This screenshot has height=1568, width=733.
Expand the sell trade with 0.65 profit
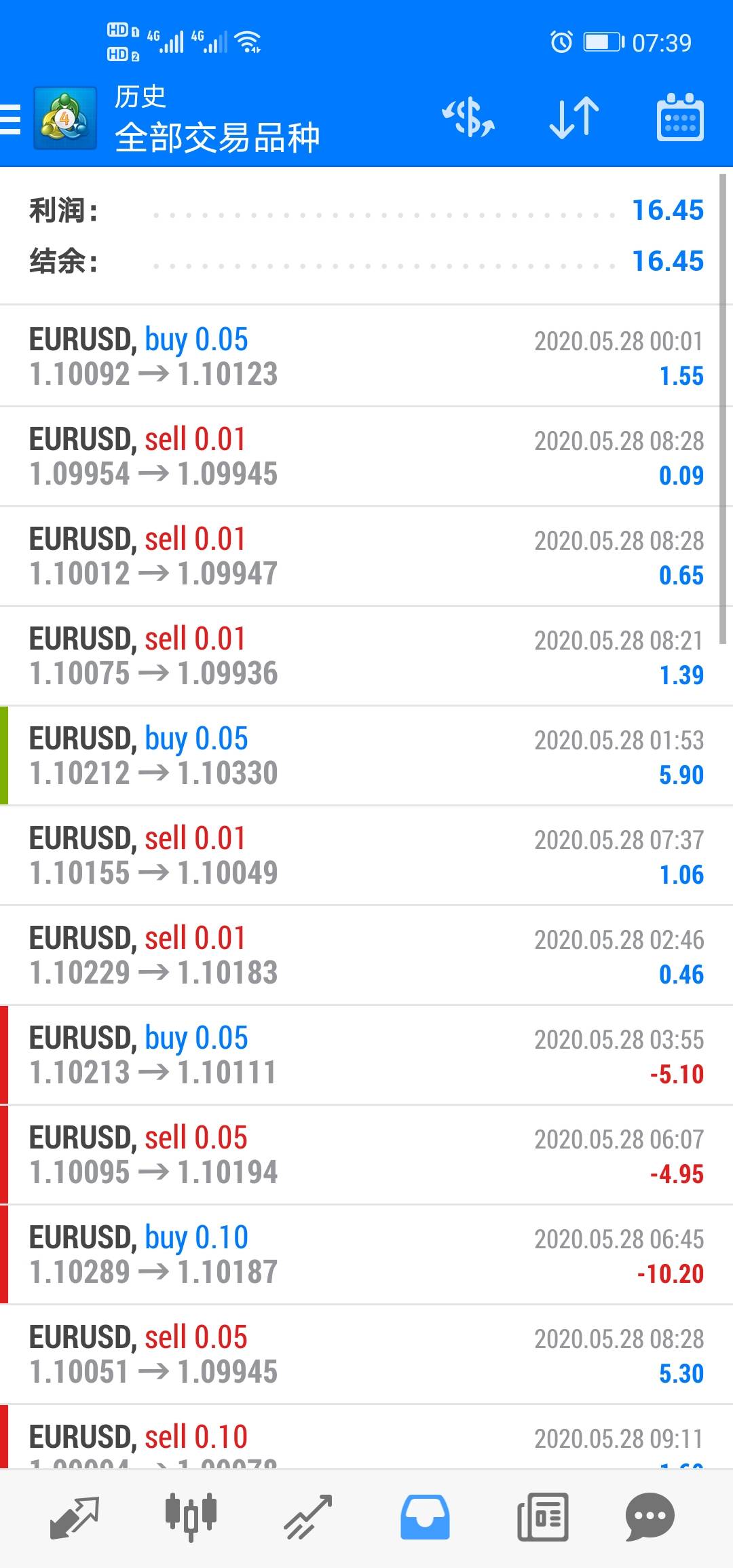(366, 556)
